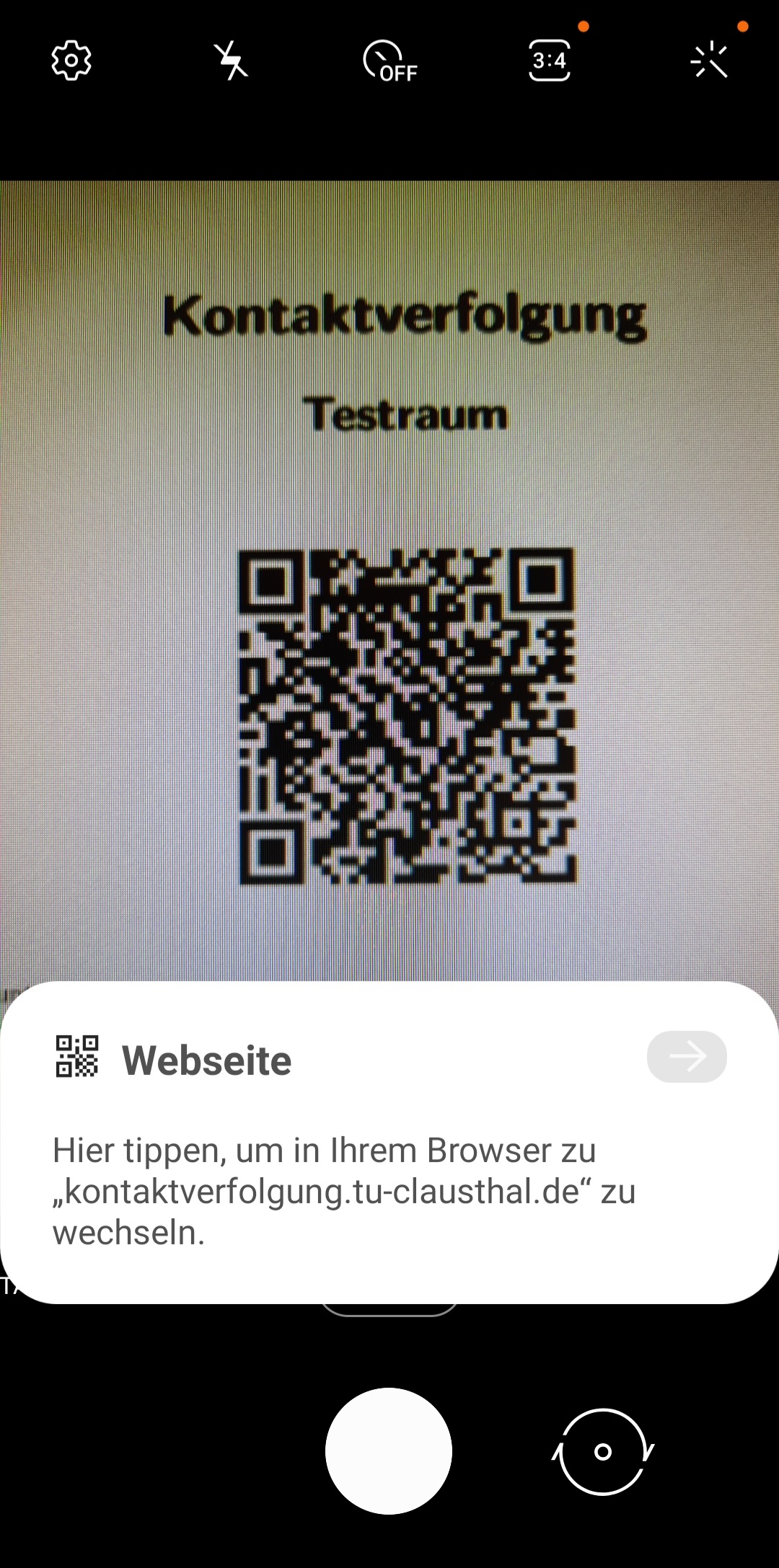Open the filters and effects wand

(709, 61)
